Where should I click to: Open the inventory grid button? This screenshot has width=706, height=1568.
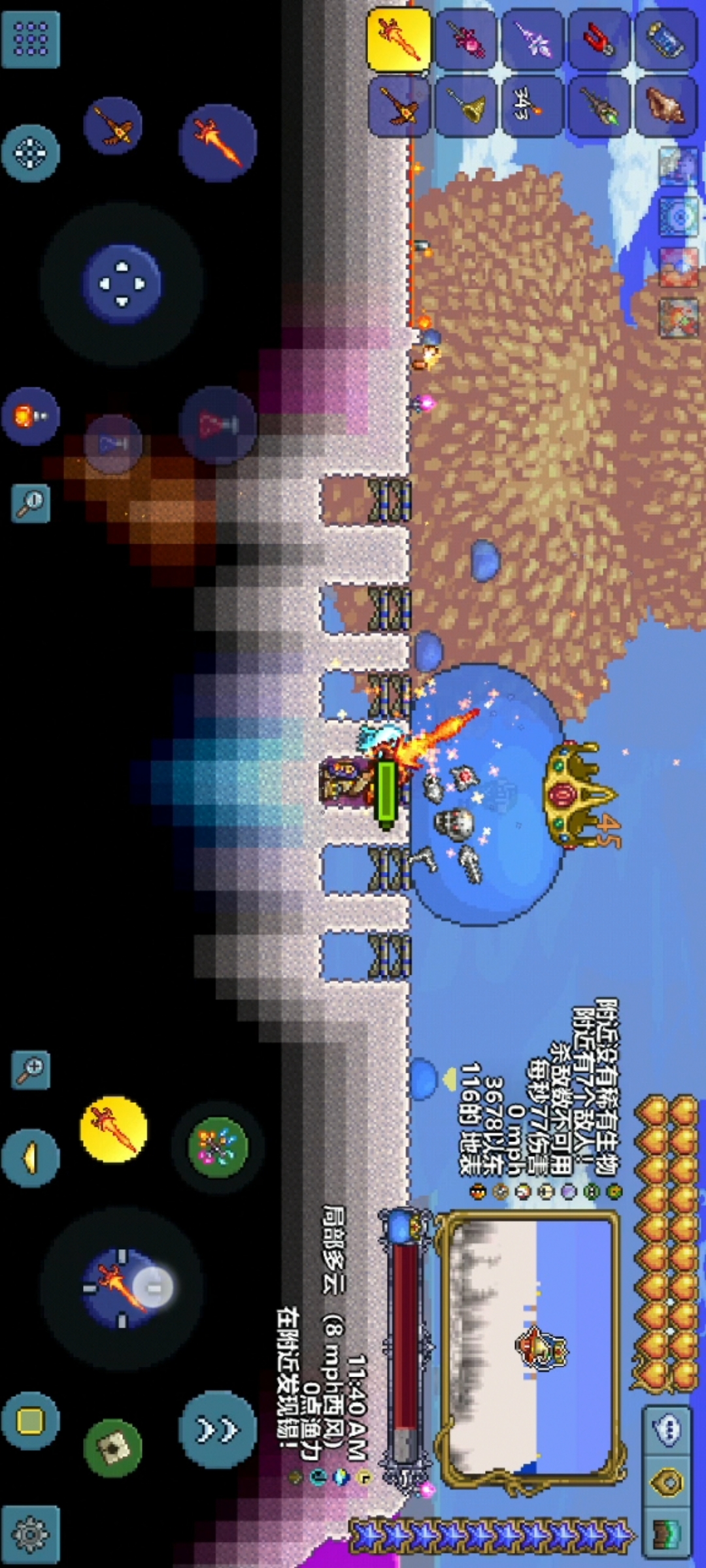click(30, 39)
